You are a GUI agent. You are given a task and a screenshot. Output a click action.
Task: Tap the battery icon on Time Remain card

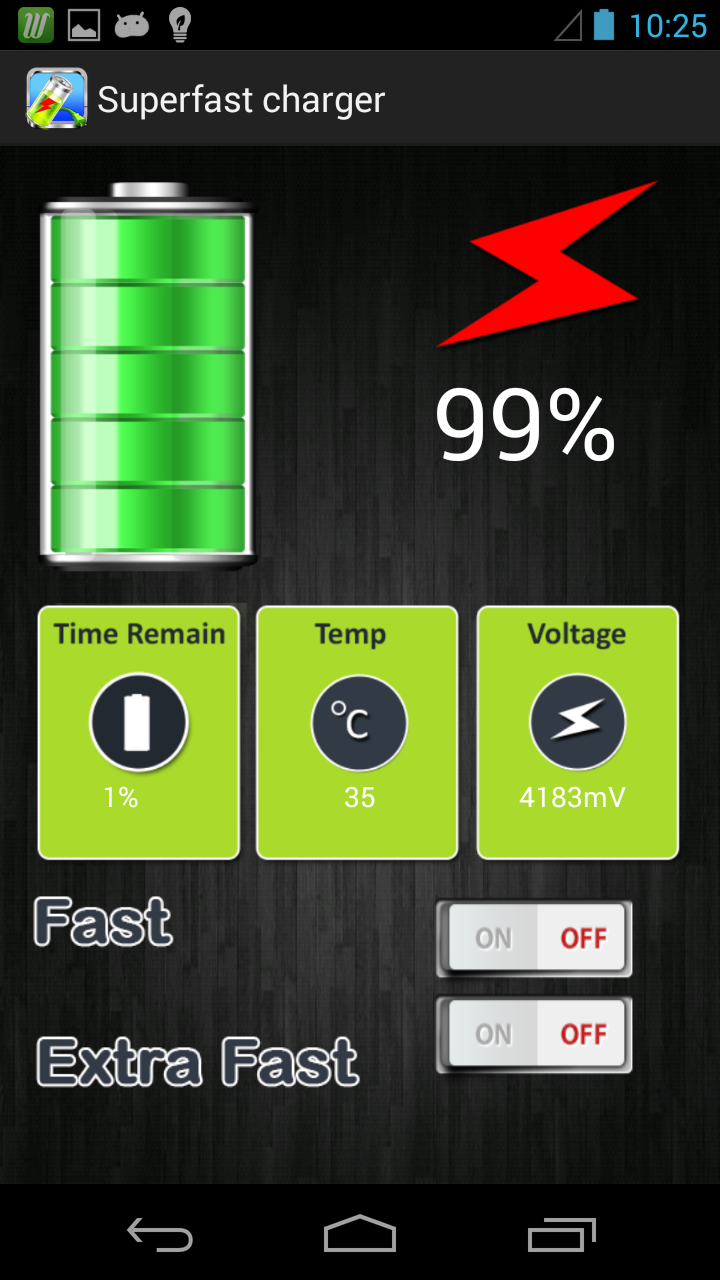(x=138, y=722)
